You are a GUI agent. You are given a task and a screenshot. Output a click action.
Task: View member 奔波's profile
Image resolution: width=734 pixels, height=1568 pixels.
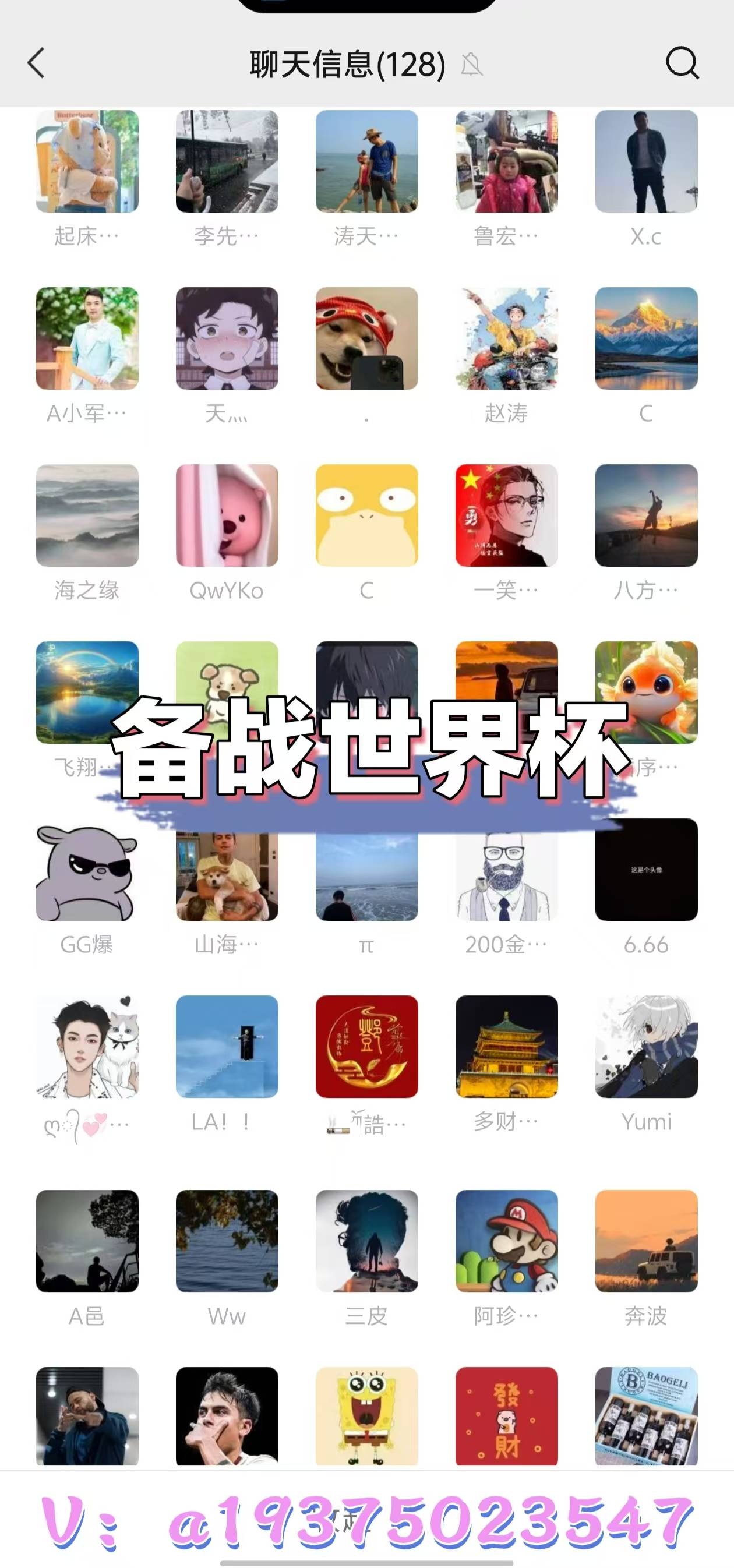(x=646, y=1241)
